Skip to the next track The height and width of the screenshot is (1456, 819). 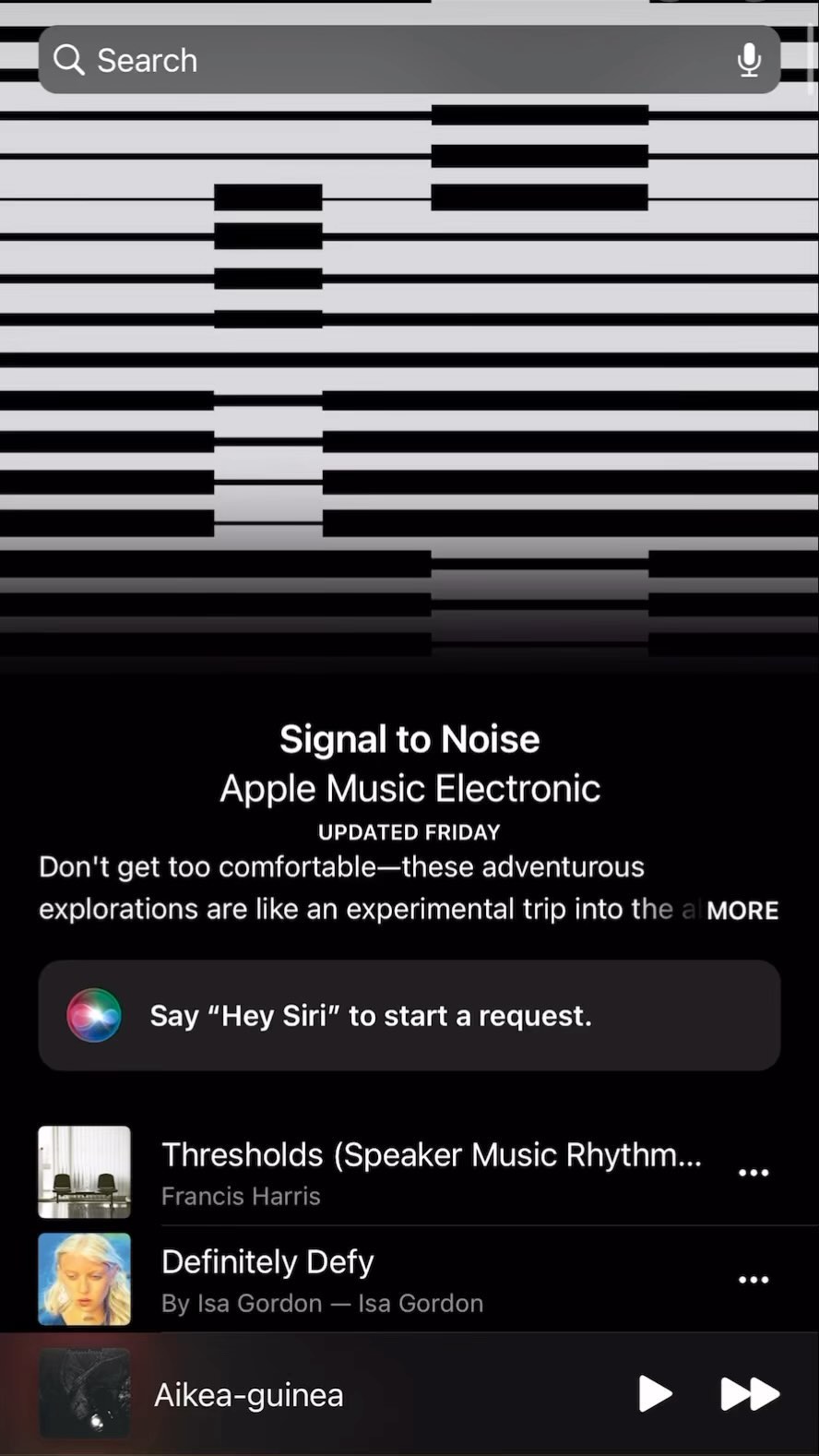click(x=749, y=1393)
